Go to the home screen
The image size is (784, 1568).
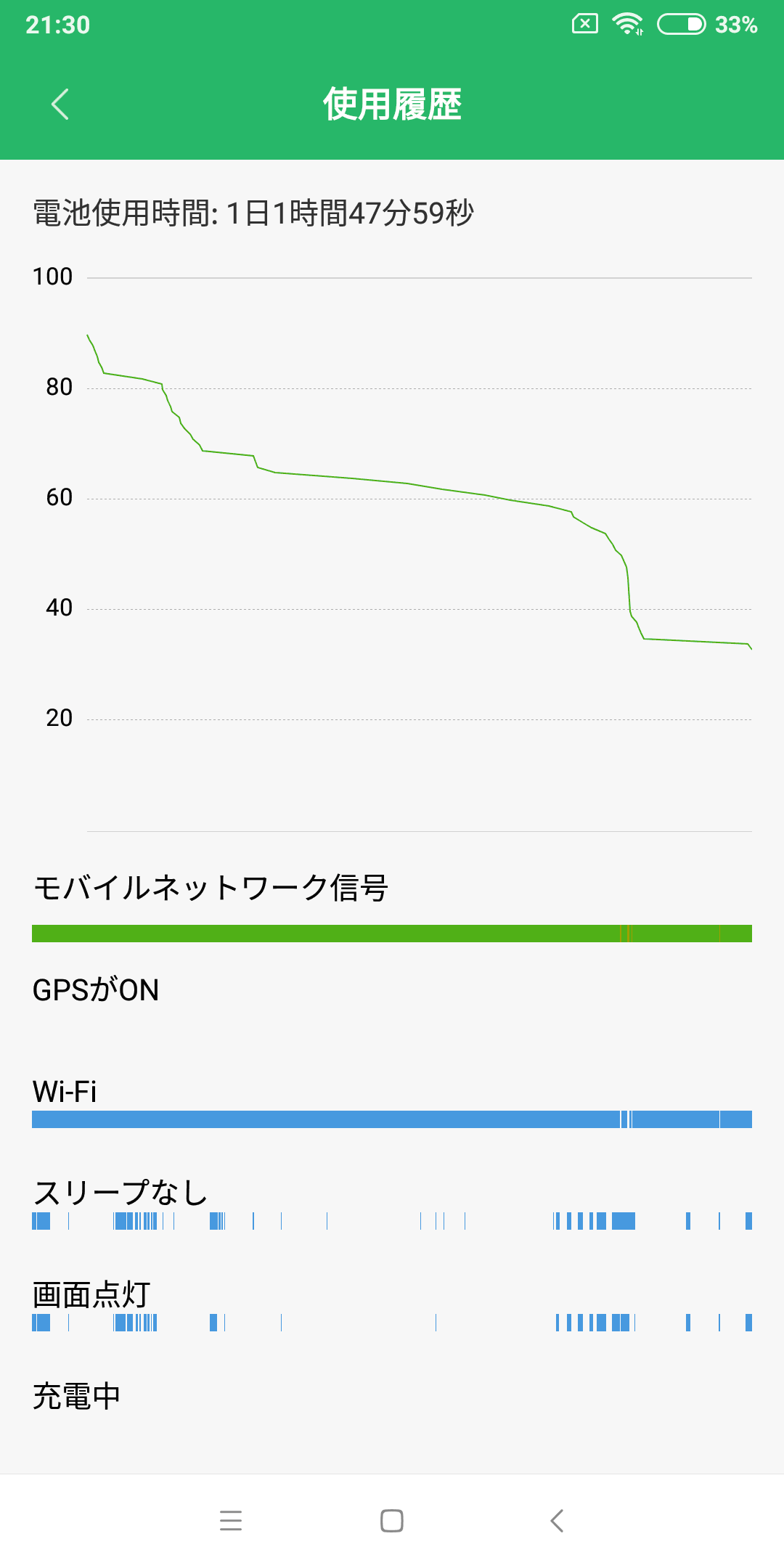click(392, 1520)
